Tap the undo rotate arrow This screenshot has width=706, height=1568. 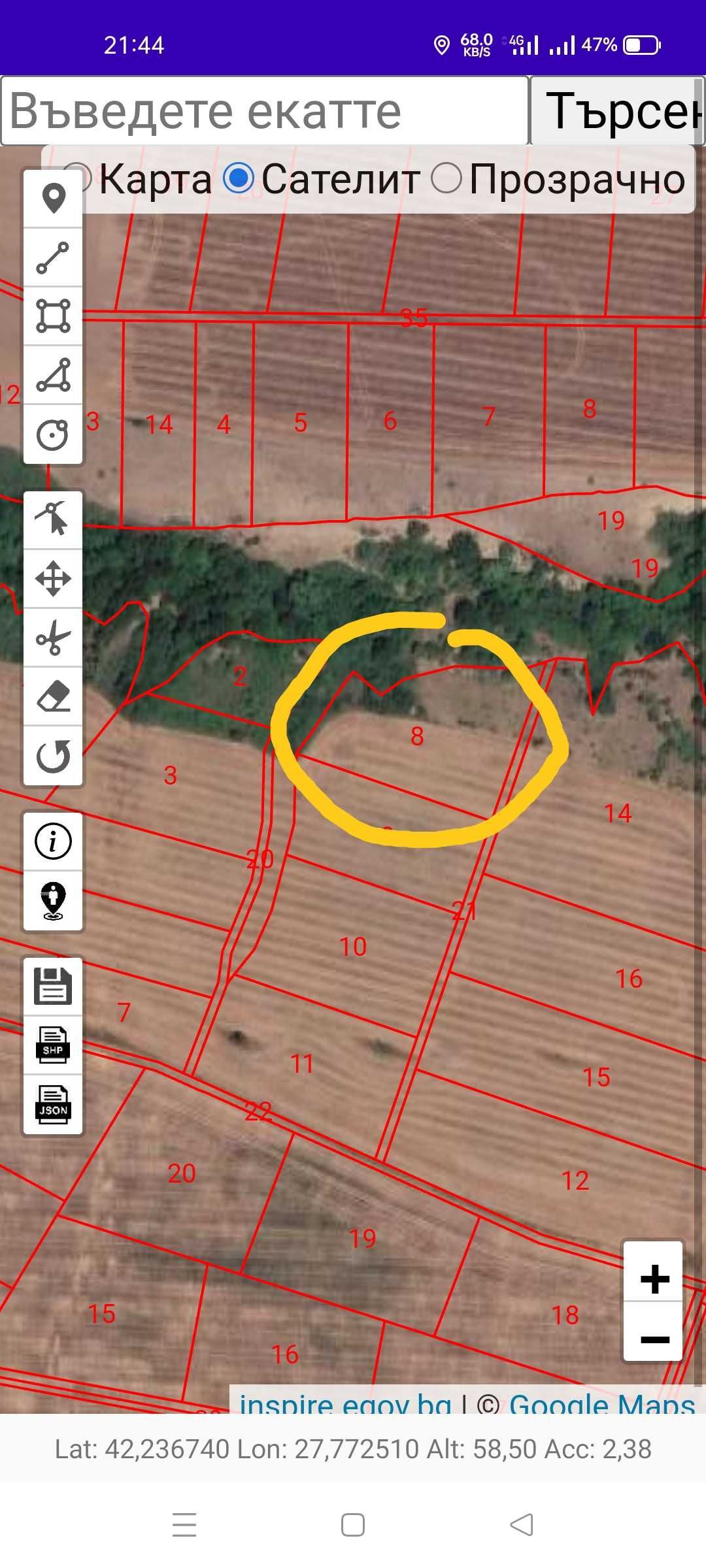pyautogui.click(x=53, y=756)
